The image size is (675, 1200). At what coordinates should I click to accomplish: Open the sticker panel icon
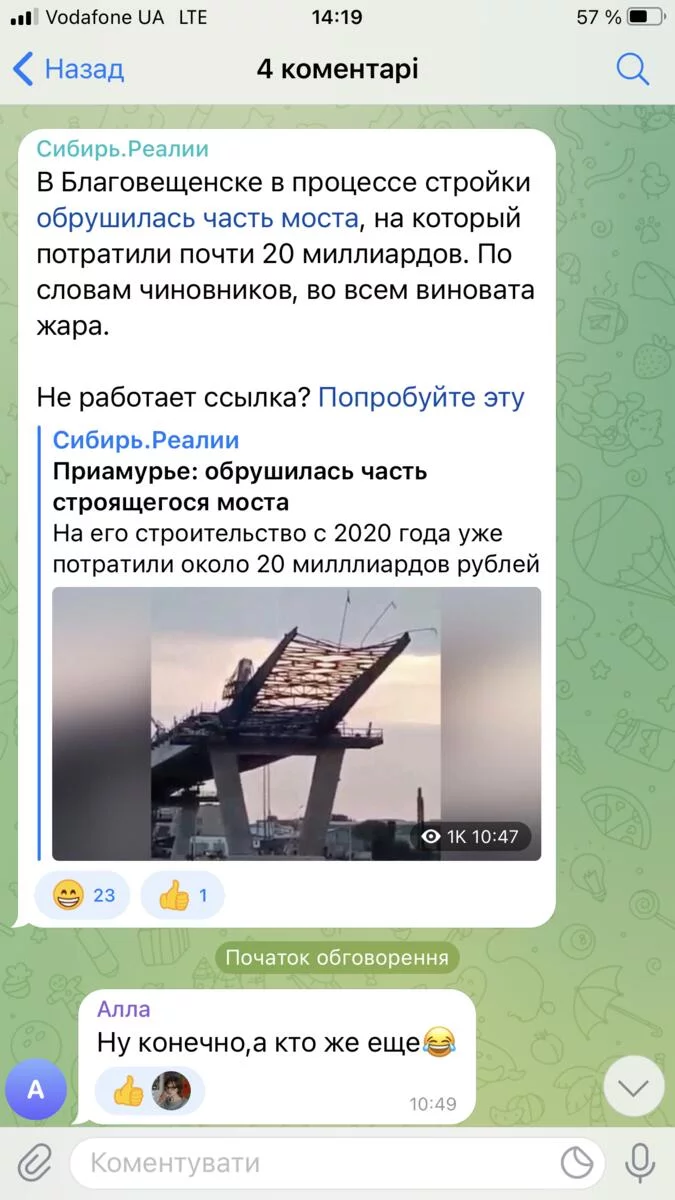click(x=577, y=1163)
